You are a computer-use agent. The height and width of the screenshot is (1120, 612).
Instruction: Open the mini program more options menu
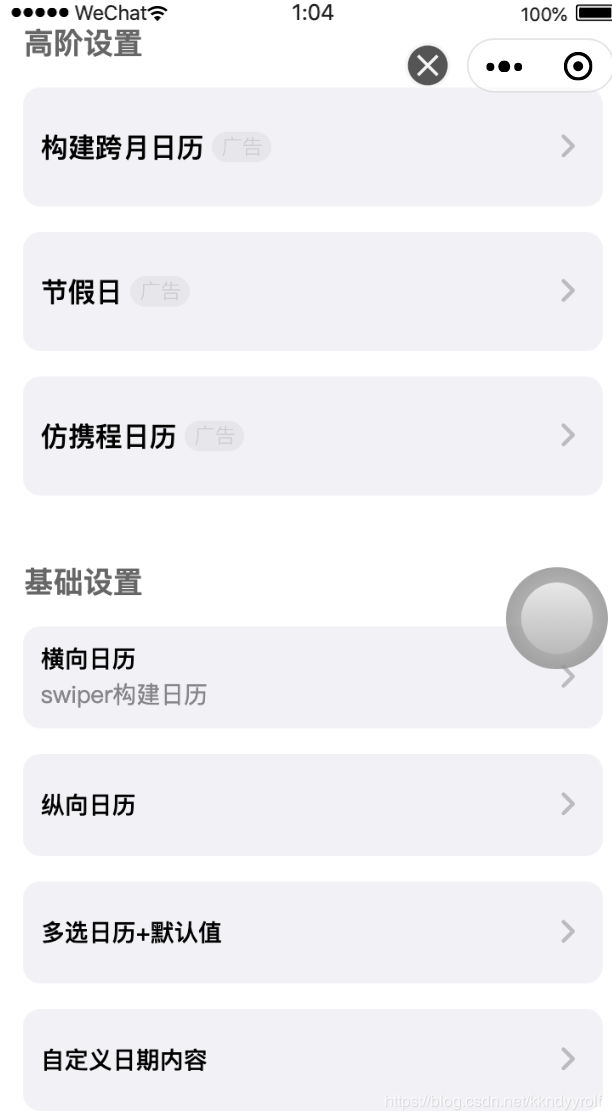503,67
